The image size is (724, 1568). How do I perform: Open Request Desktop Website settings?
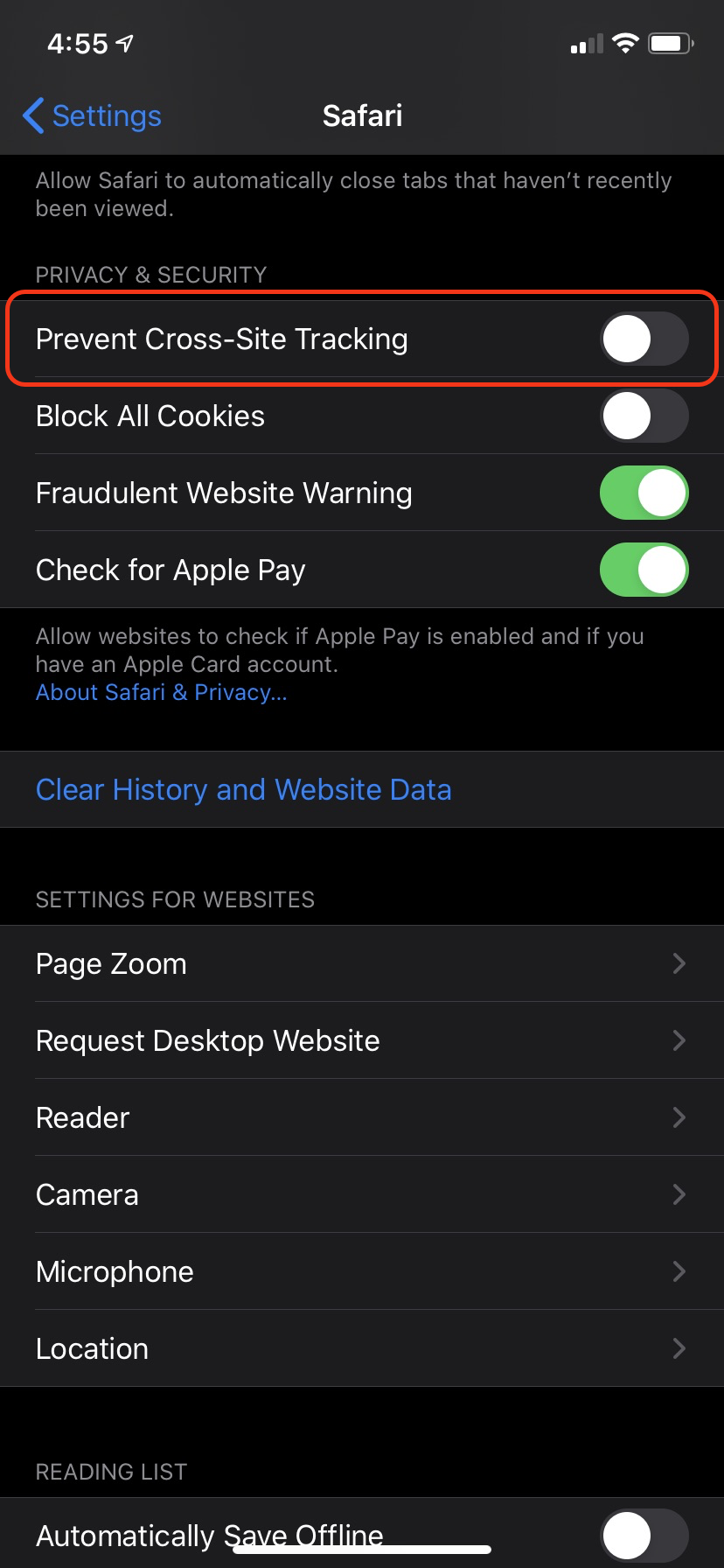[362, 1040]
